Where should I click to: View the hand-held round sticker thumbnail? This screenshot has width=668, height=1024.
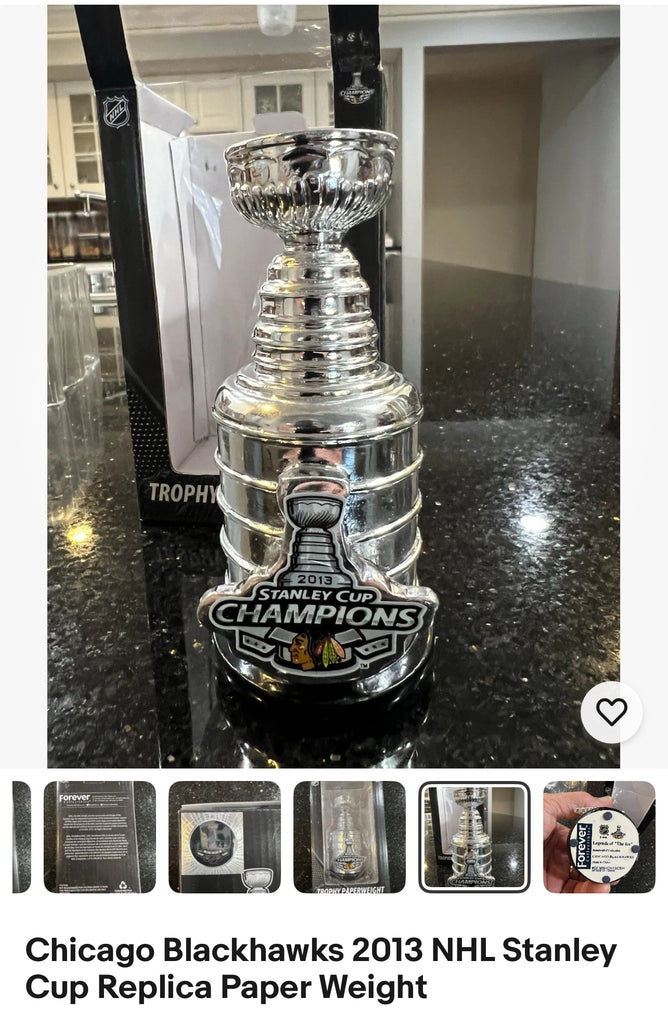[x=599, y=837]
